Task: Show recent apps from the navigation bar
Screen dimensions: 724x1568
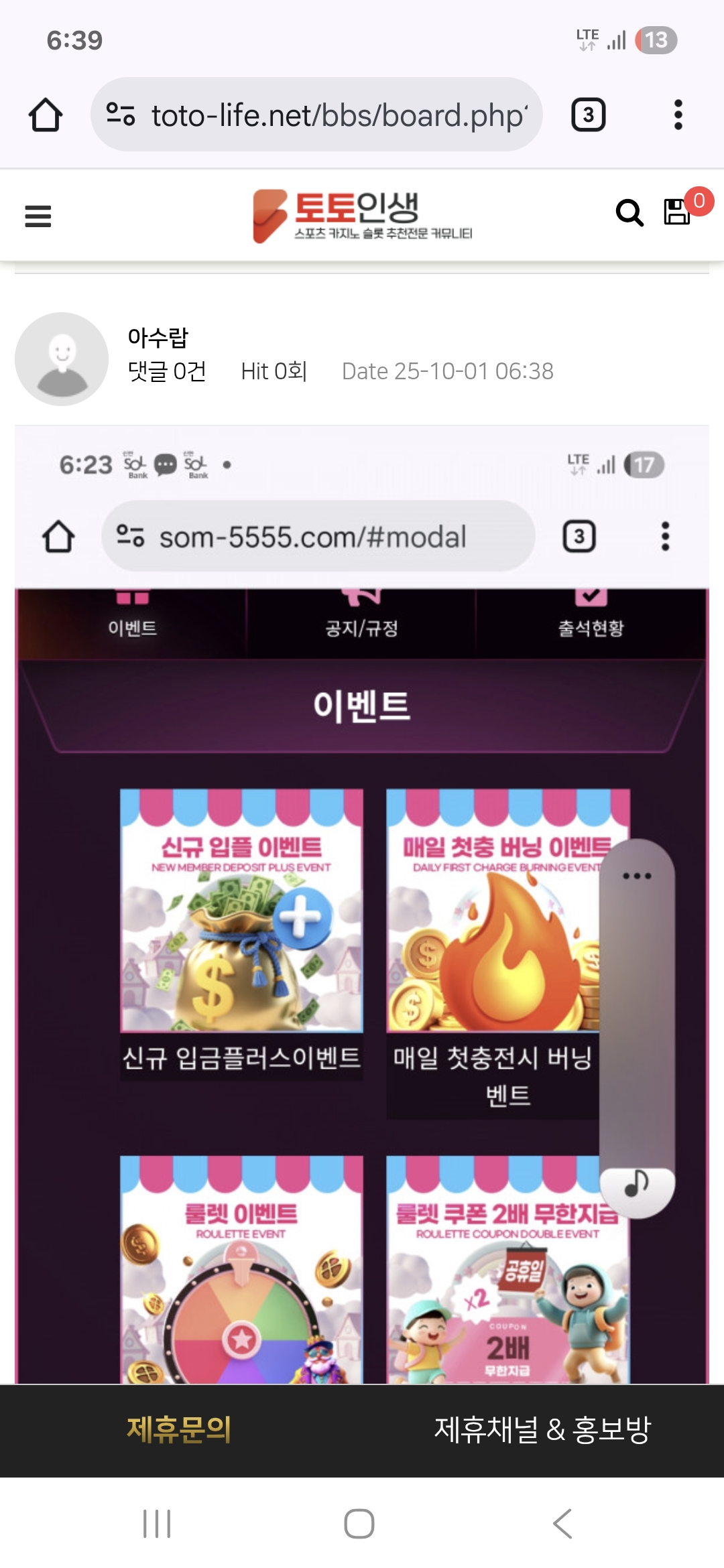Action: (158, 1524)
